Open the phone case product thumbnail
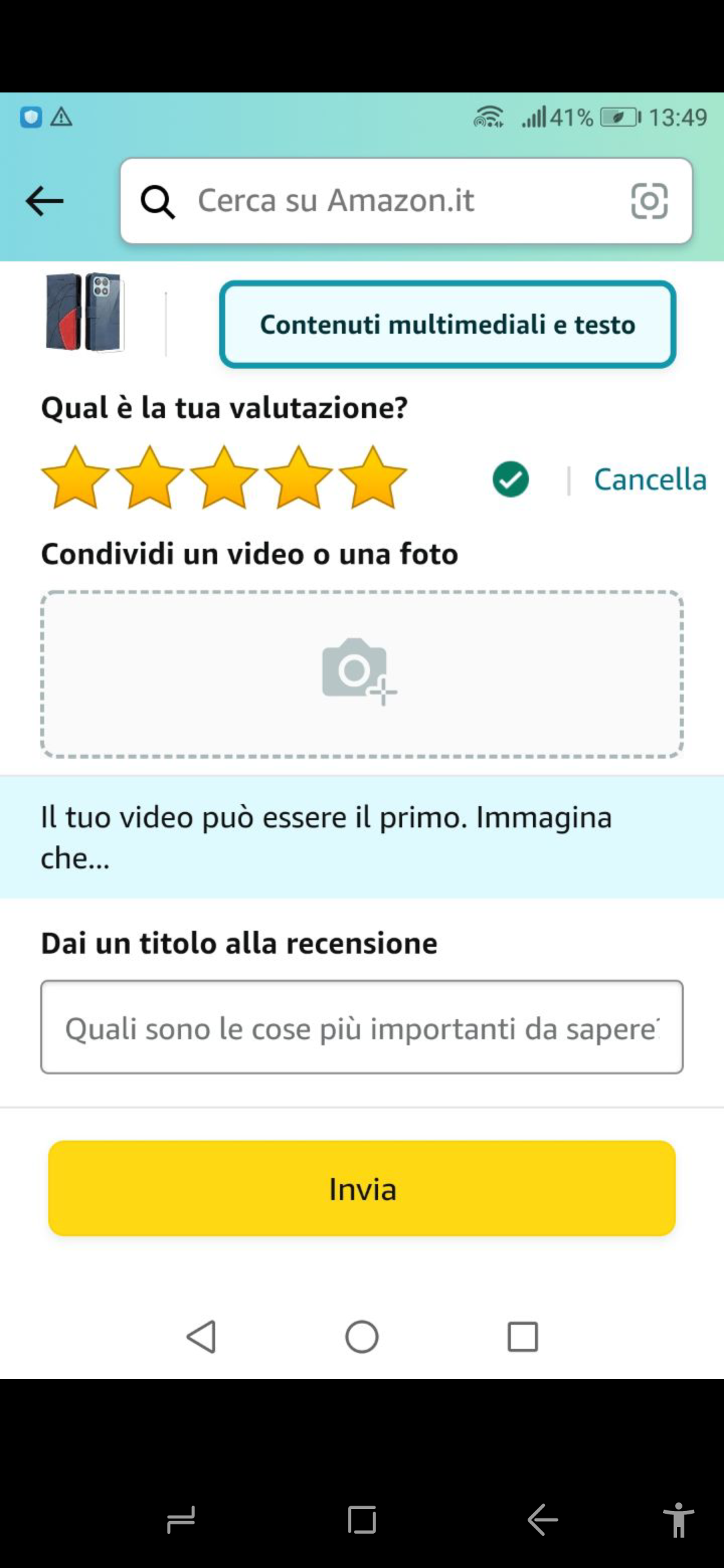724x1568 pixels. 84,312
